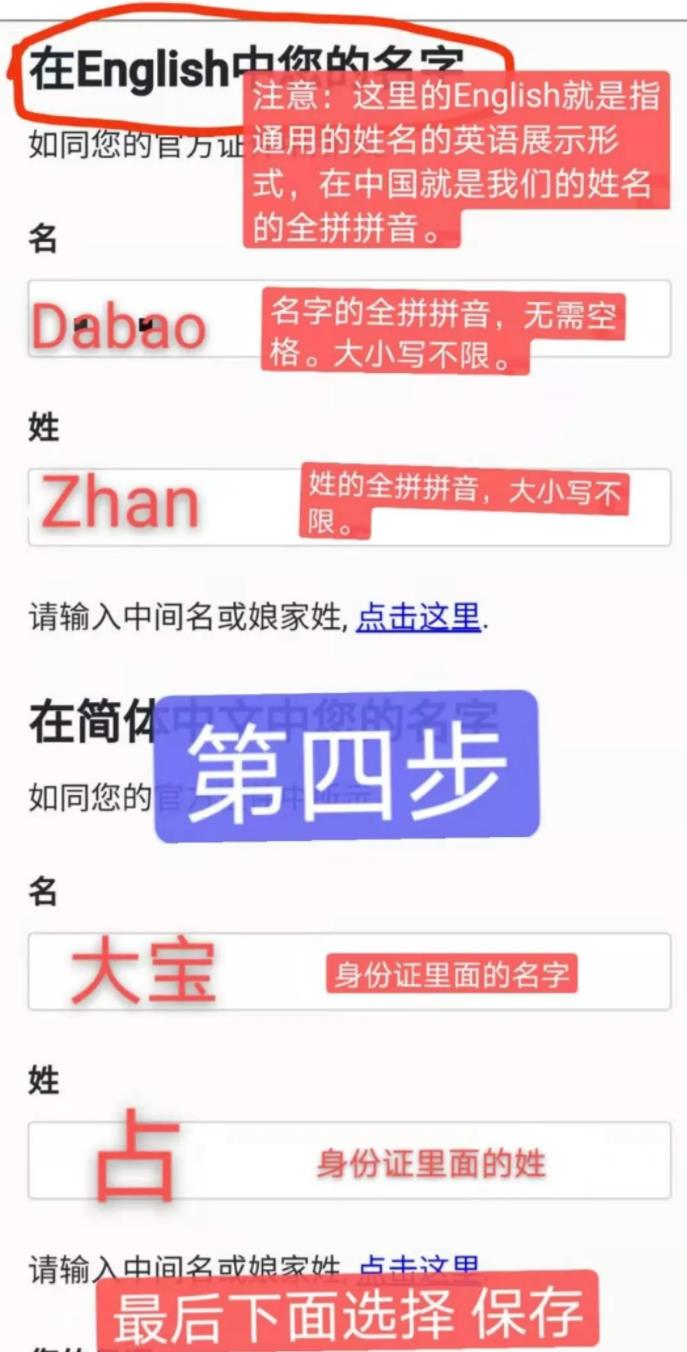Tap the English 名 field showing Dabao
The image size is (687, 1352).
point(349,319)
